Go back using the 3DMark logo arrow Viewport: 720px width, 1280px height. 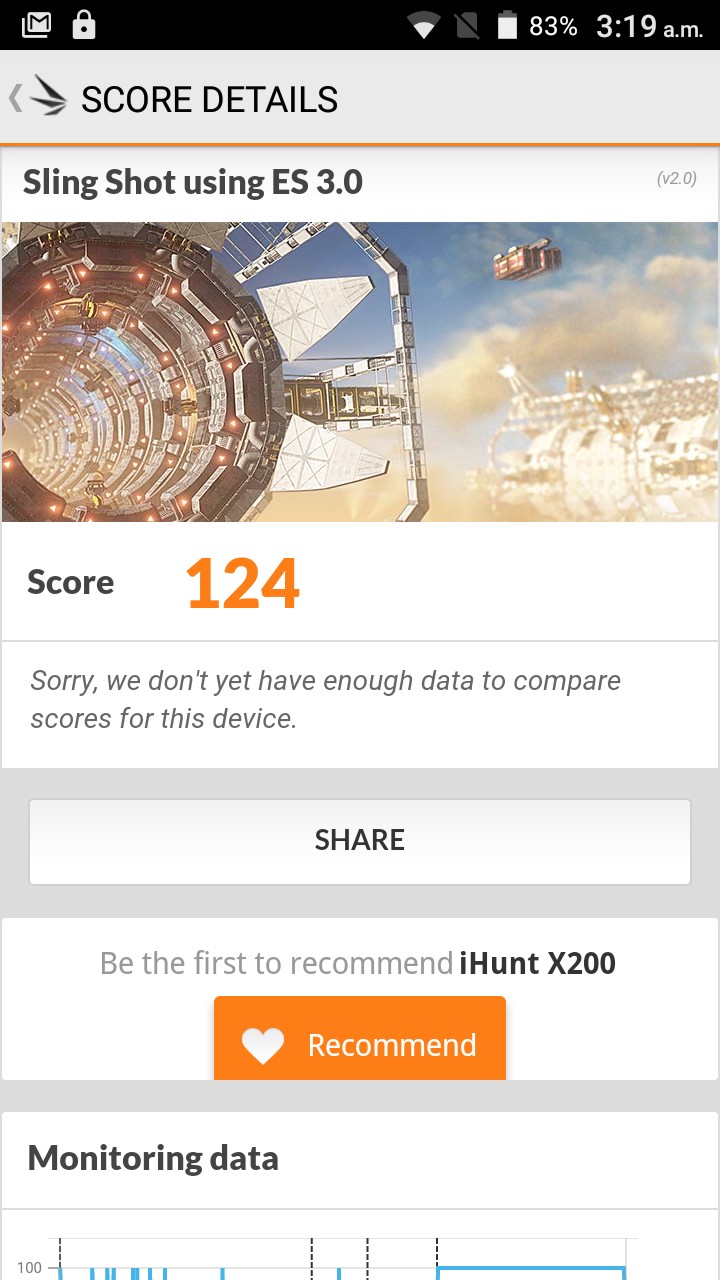click(x=38, y=98)
